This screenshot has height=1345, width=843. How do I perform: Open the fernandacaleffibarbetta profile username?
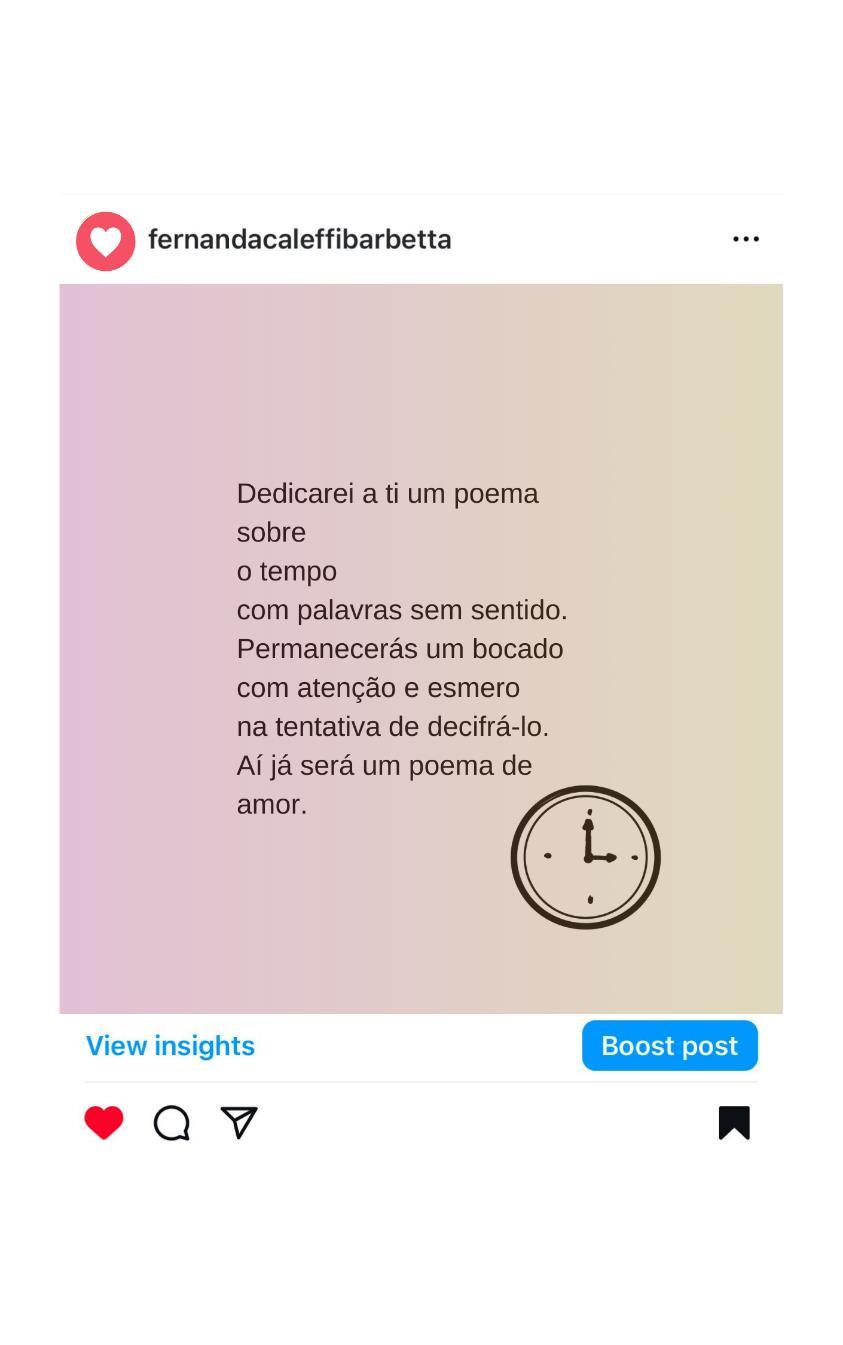tap(299, 240)
